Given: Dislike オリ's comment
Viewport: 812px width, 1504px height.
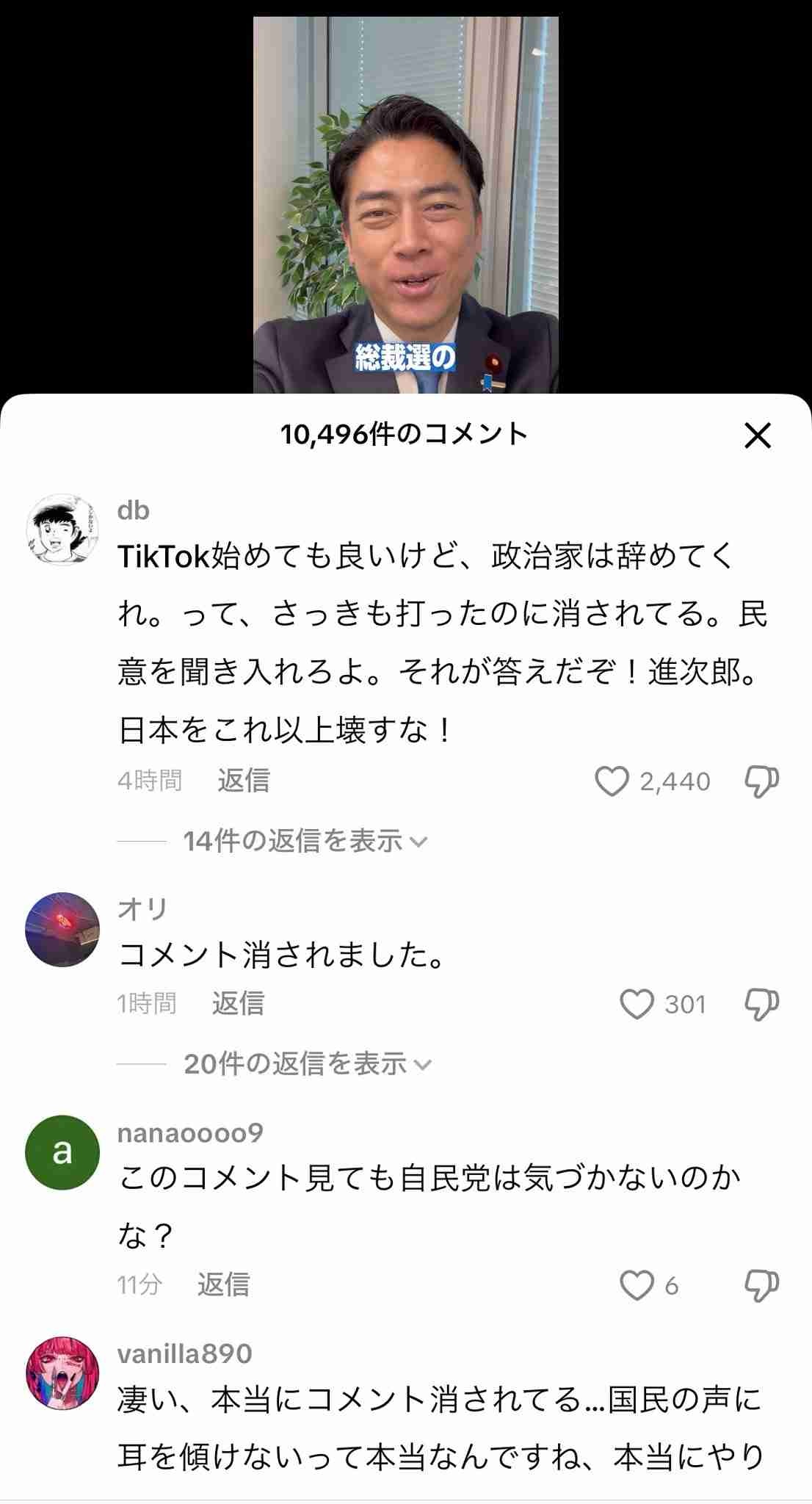Looking at the screenshot, I should click(761, 1004).
